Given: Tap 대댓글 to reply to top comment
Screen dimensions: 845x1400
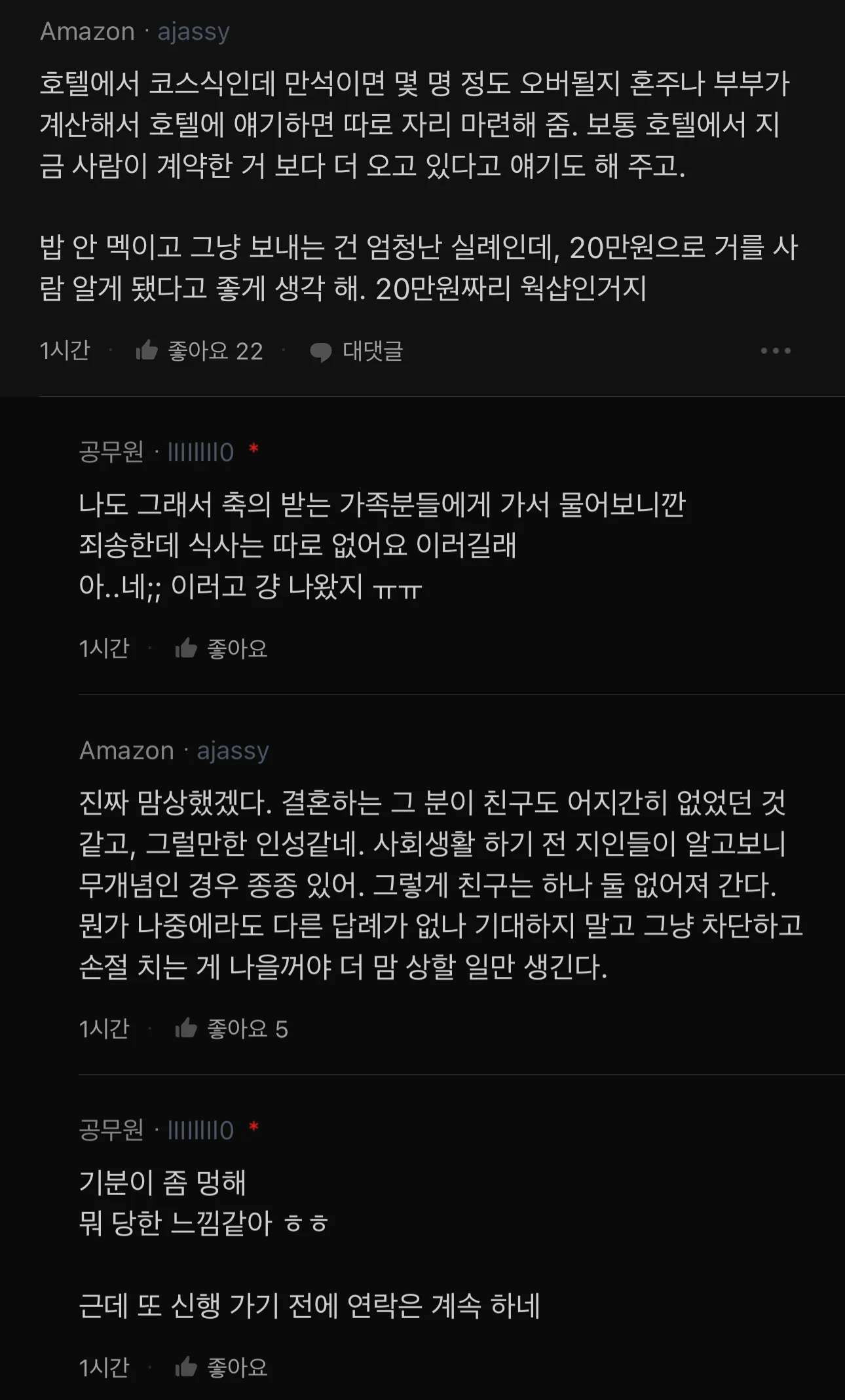Looking at the screenshot, I should click(x=356, y=352).
